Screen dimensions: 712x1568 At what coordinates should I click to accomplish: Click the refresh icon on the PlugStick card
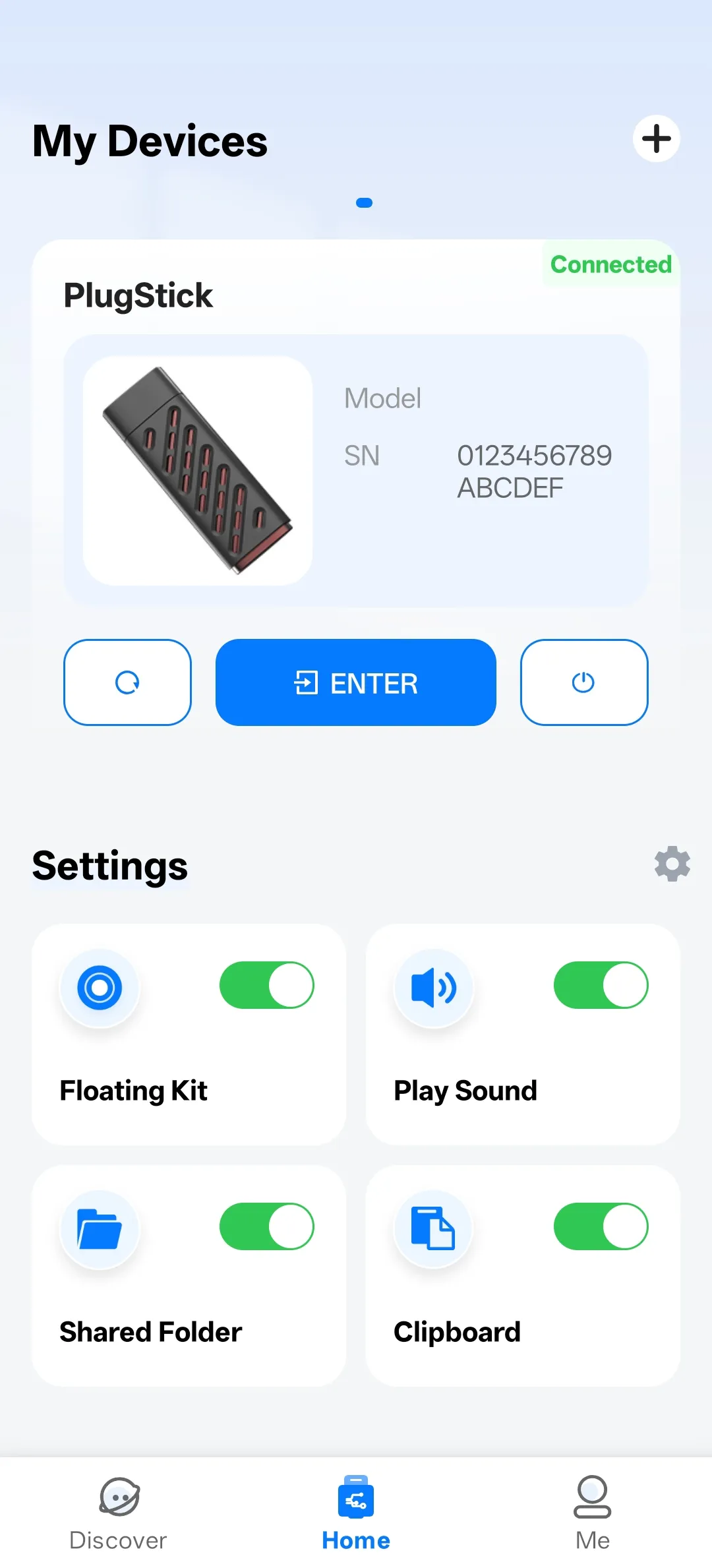(x=127, y=682)
